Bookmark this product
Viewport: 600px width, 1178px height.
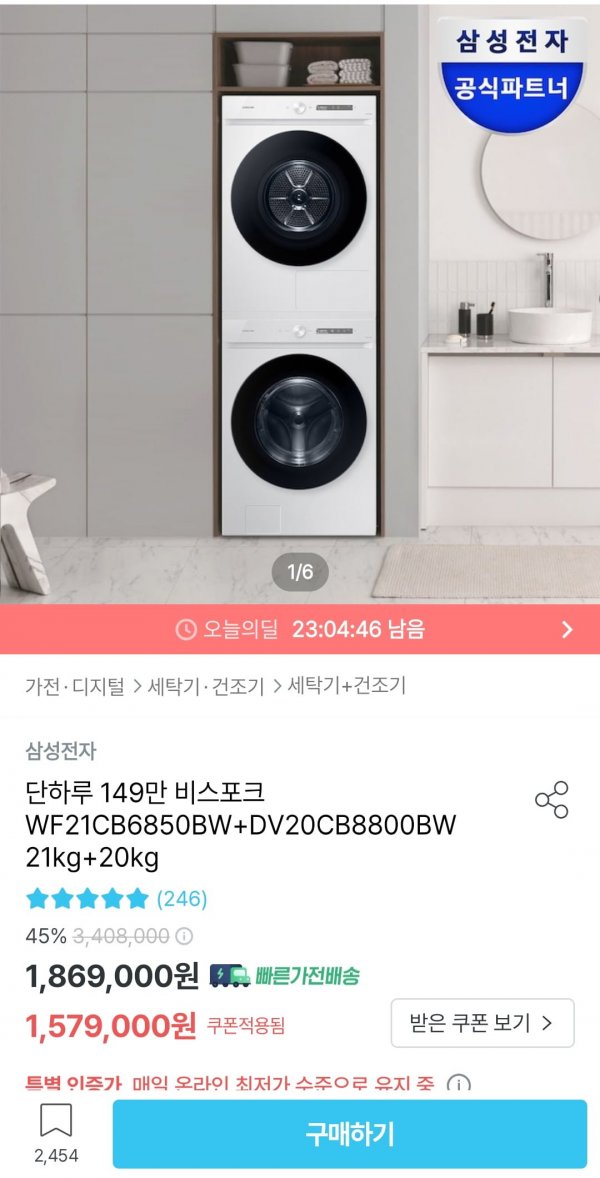[x=56, y=1122]
